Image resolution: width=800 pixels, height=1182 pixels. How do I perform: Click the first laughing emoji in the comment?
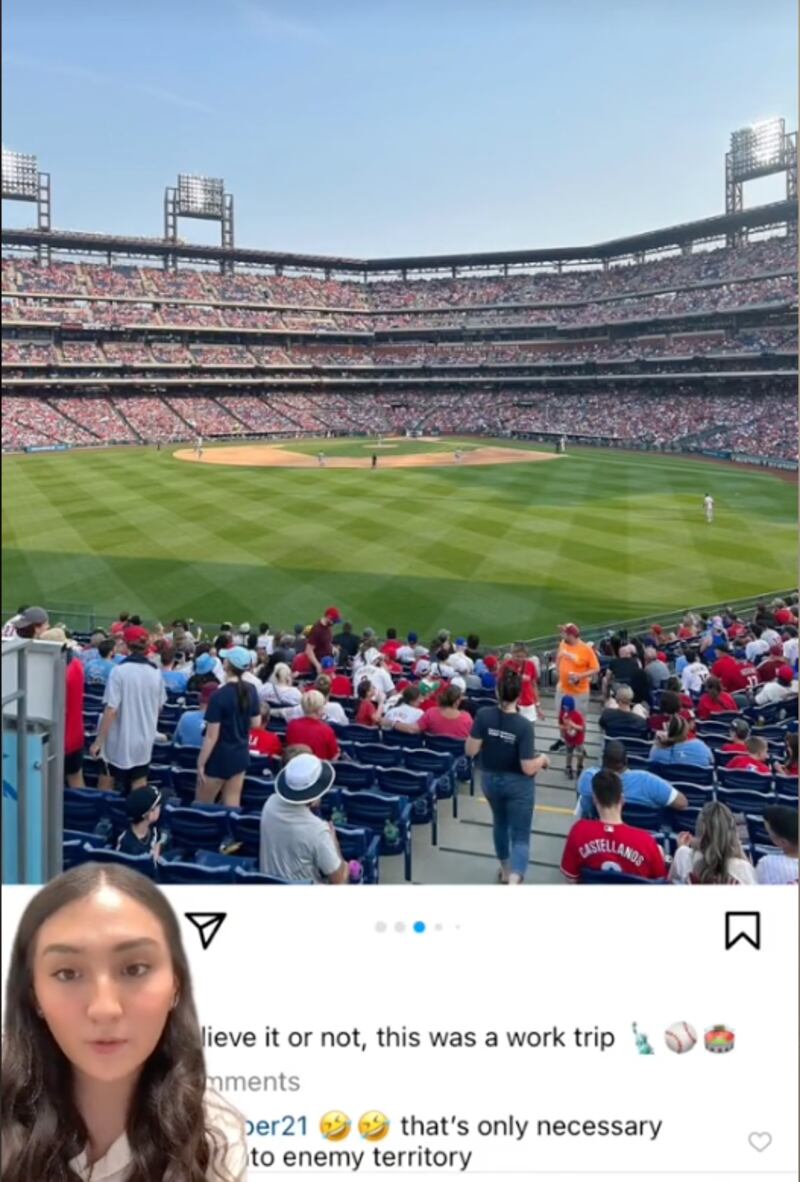click(x=333, y=1124)
